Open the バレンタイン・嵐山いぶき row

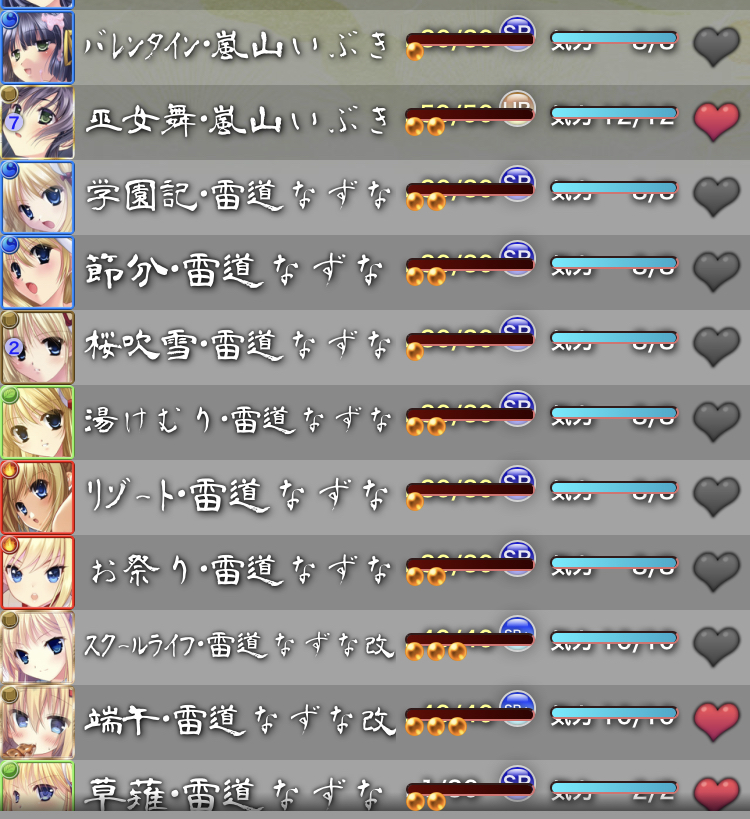click(238, 47)
